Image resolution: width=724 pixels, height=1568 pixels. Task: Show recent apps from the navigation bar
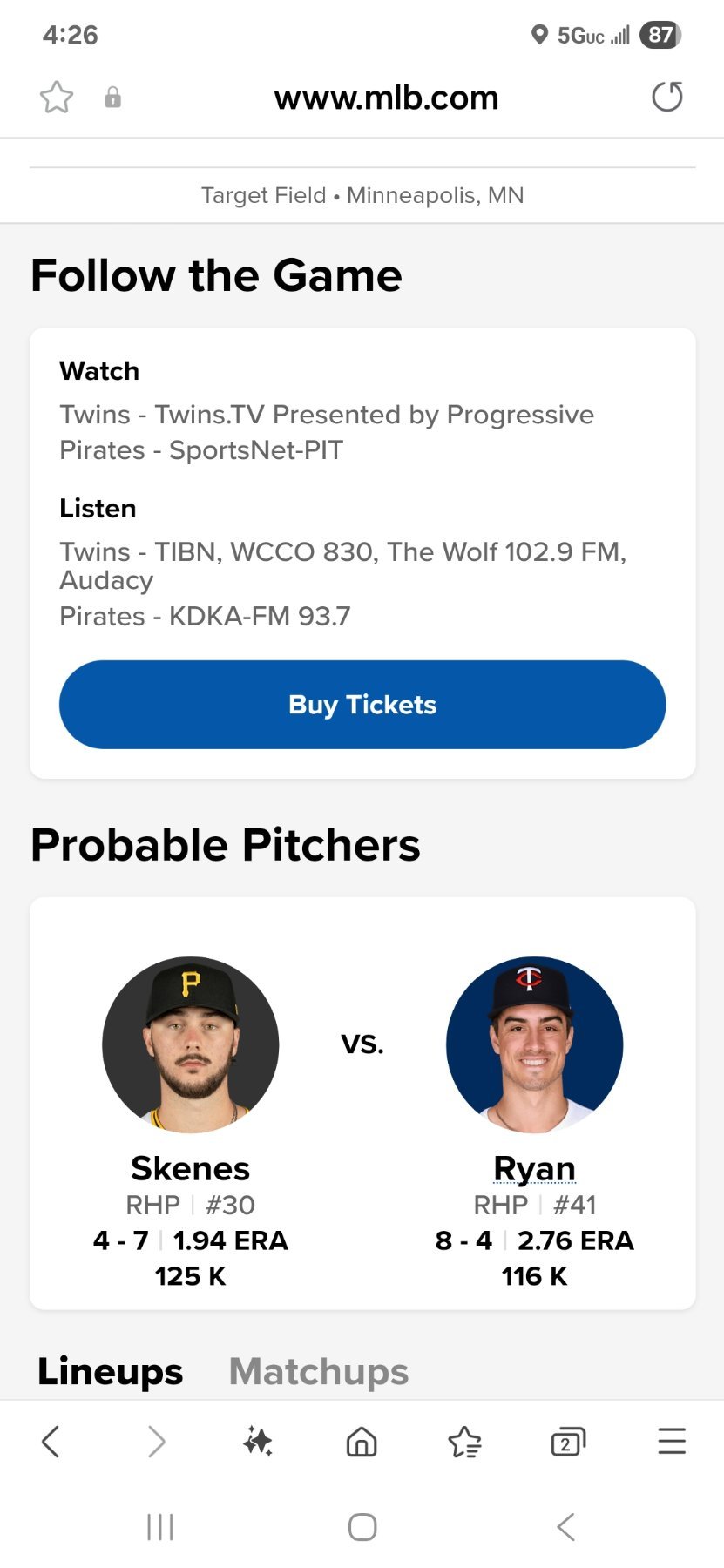tap(160, 1527)
